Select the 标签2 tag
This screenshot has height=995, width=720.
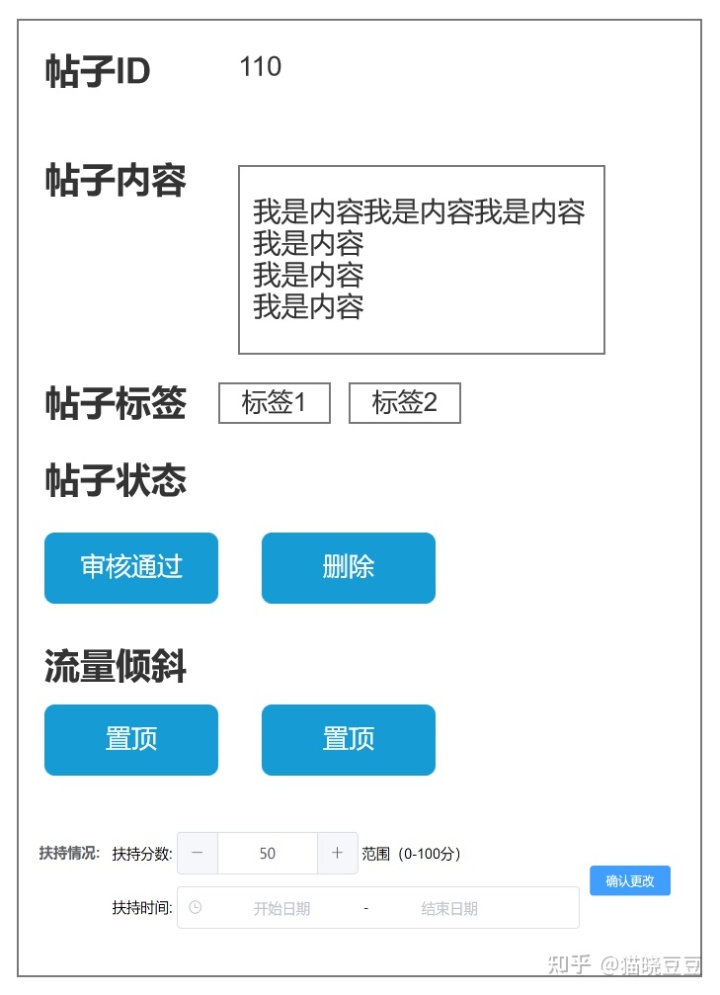404,403
